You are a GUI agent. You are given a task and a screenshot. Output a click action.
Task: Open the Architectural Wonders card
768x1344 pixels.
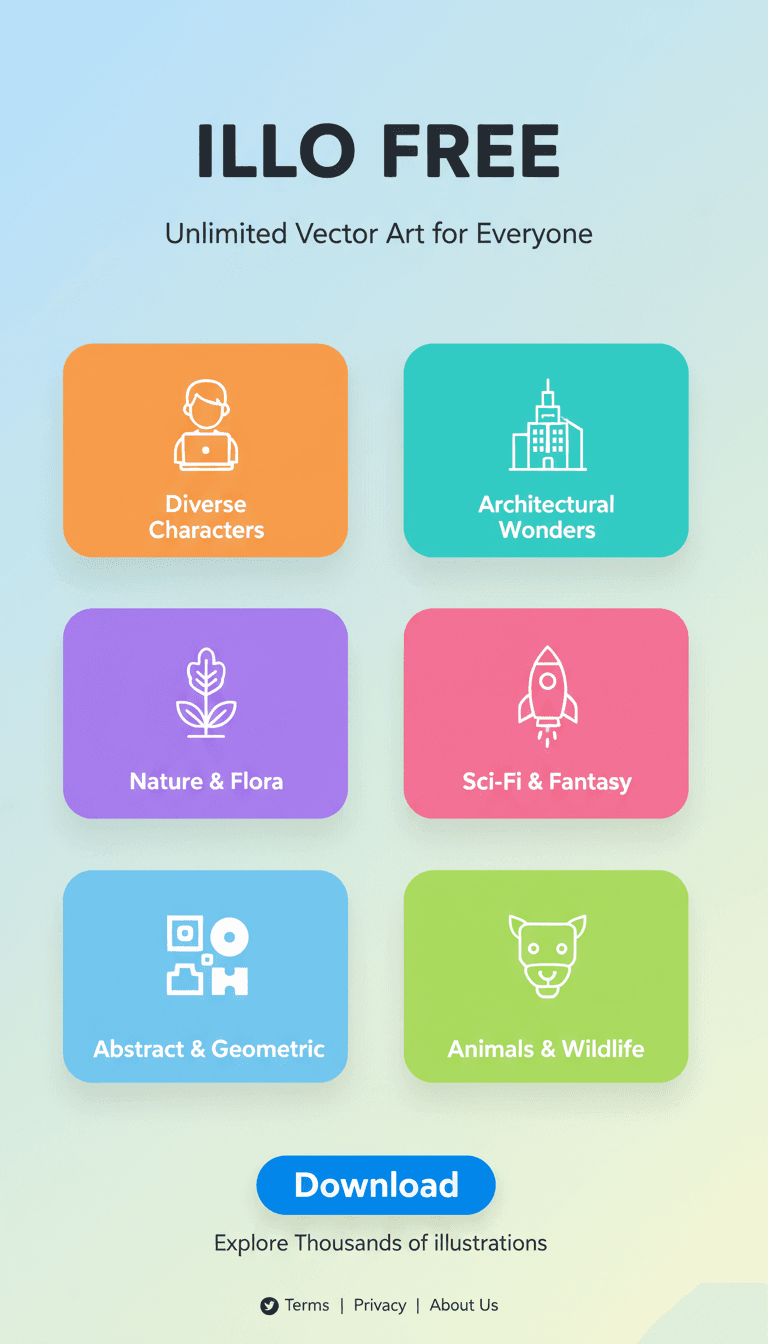[x=546, y=450]
